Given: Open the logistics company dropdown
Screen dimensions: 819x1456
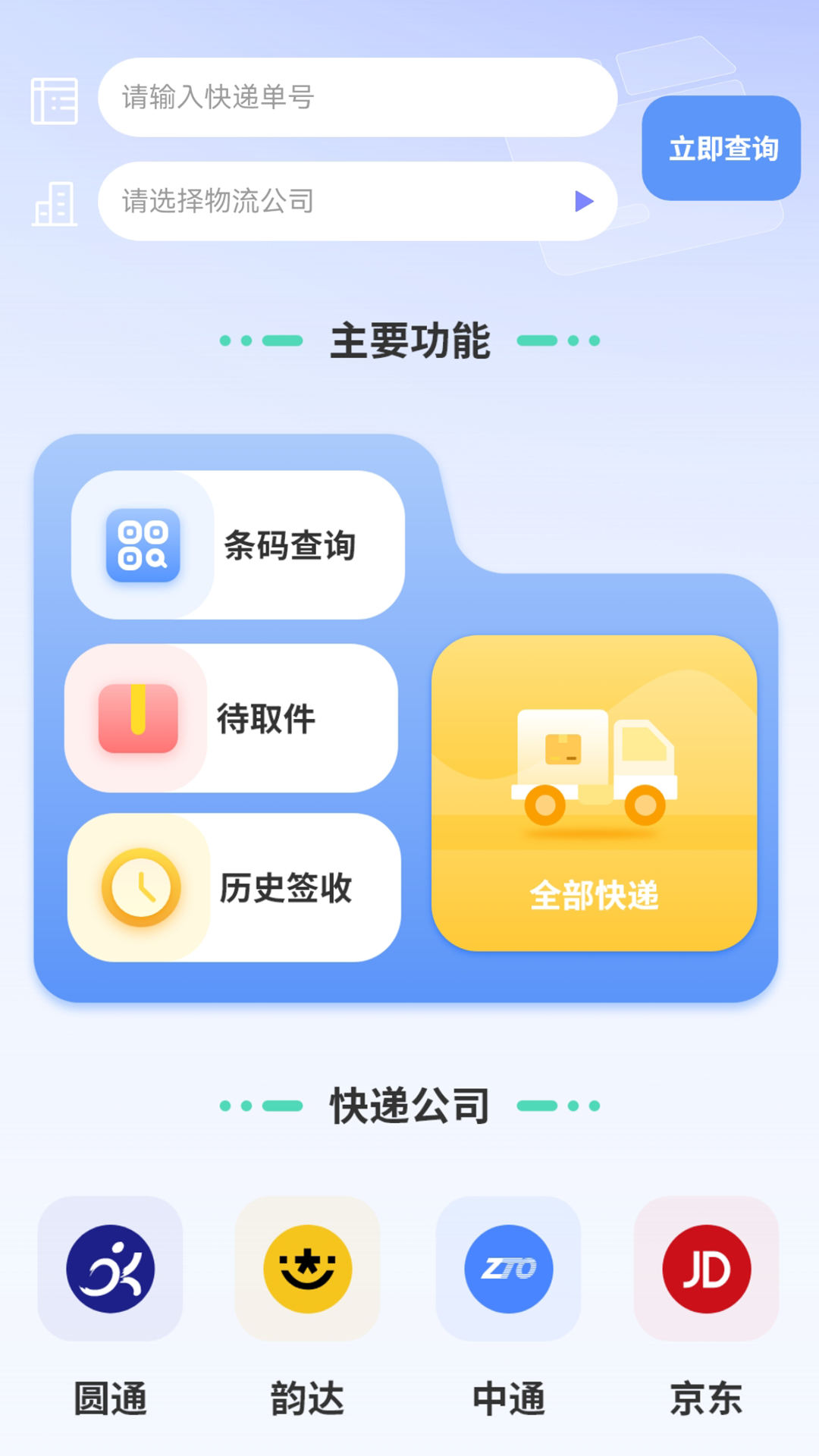Looking at the screenshot, I should [356, 201].
